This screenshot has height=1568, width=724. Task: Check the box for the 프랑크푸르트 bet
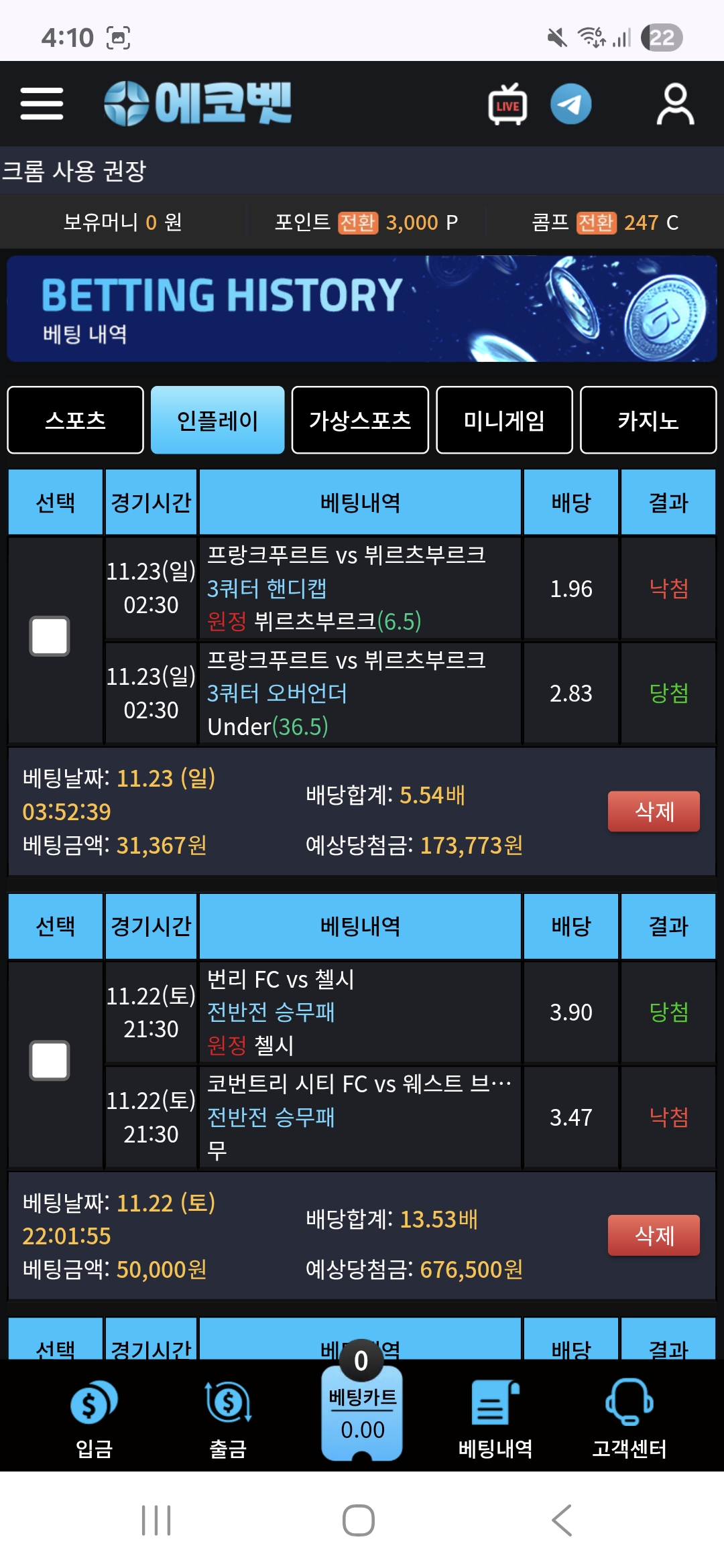click(x=50, y=636)
